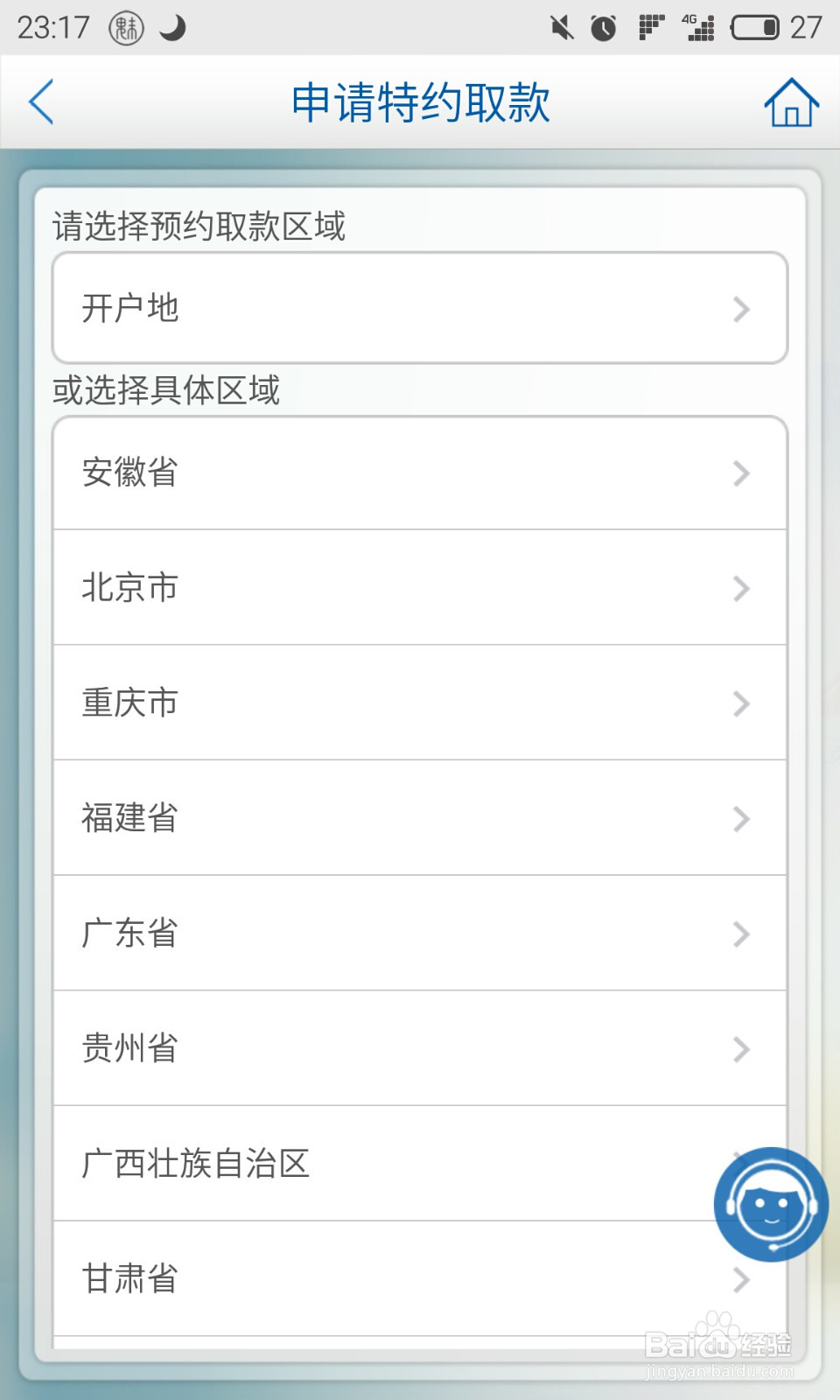Tap the alarm clock icon in status bar

point(604,27)
